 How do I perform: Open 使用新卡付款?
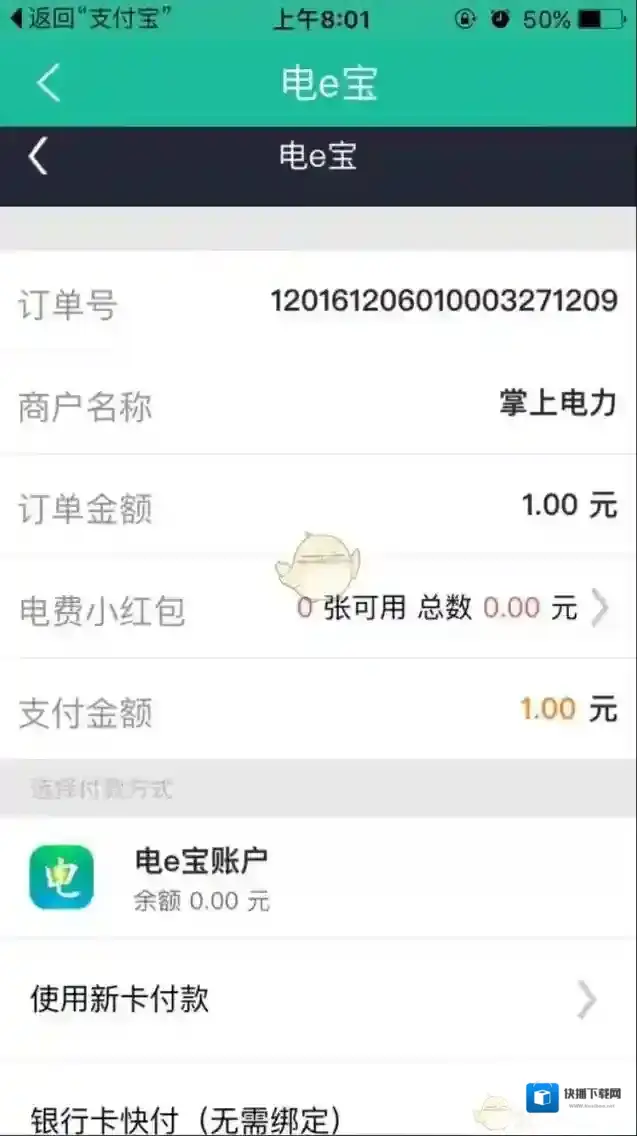click(x=318, y=998)
